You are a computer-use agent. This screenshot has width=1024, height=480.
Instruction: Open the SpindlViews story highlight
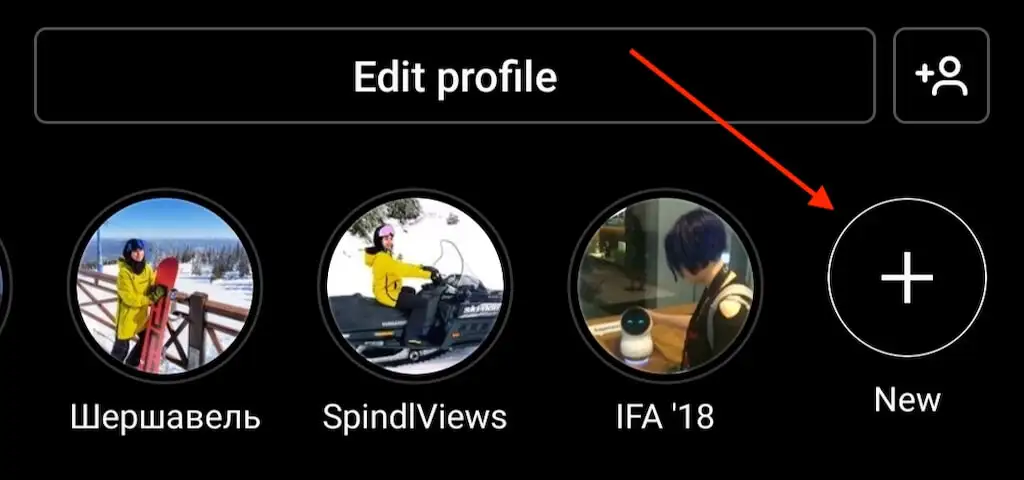[x=415, y=284]
